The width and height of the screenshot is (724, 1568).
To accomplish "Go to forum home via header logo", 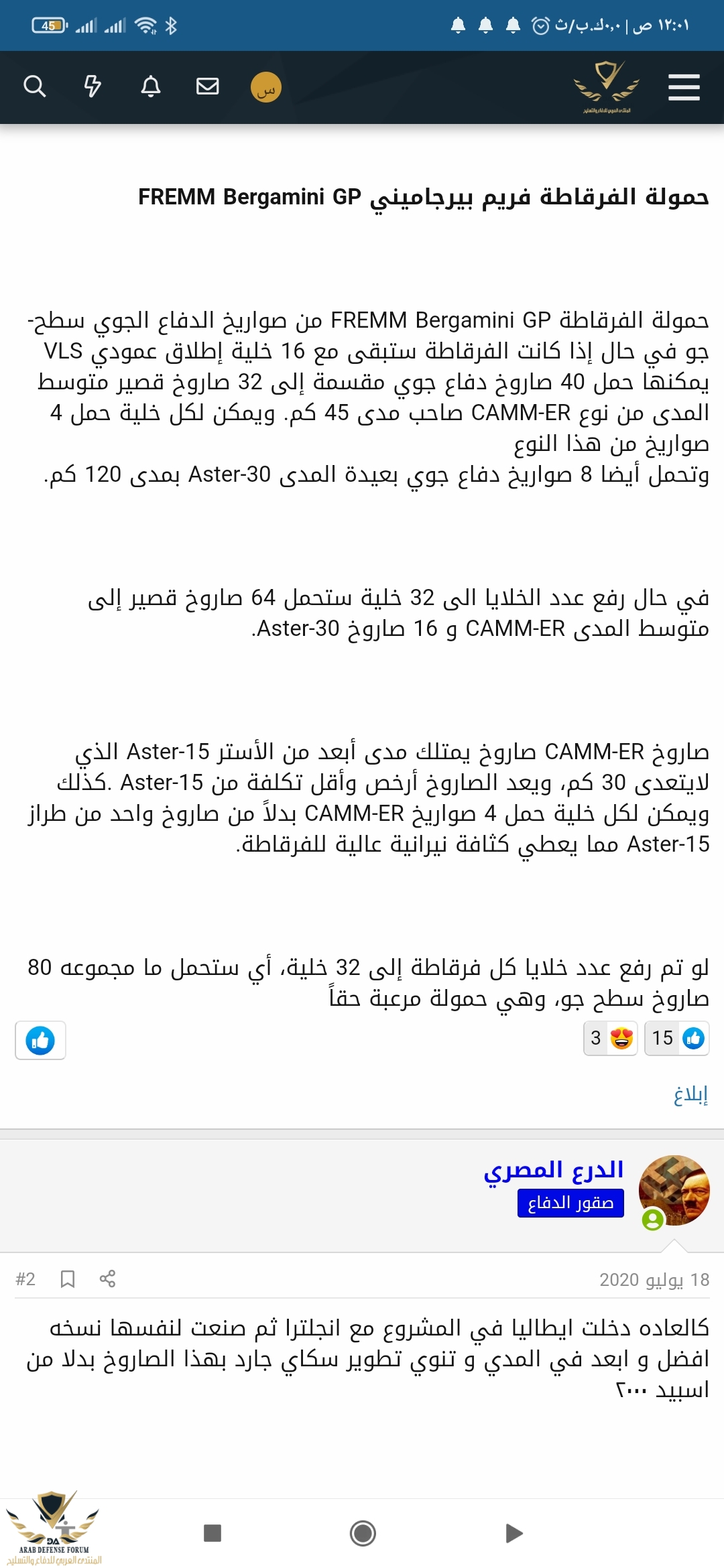I will (607, 87).
